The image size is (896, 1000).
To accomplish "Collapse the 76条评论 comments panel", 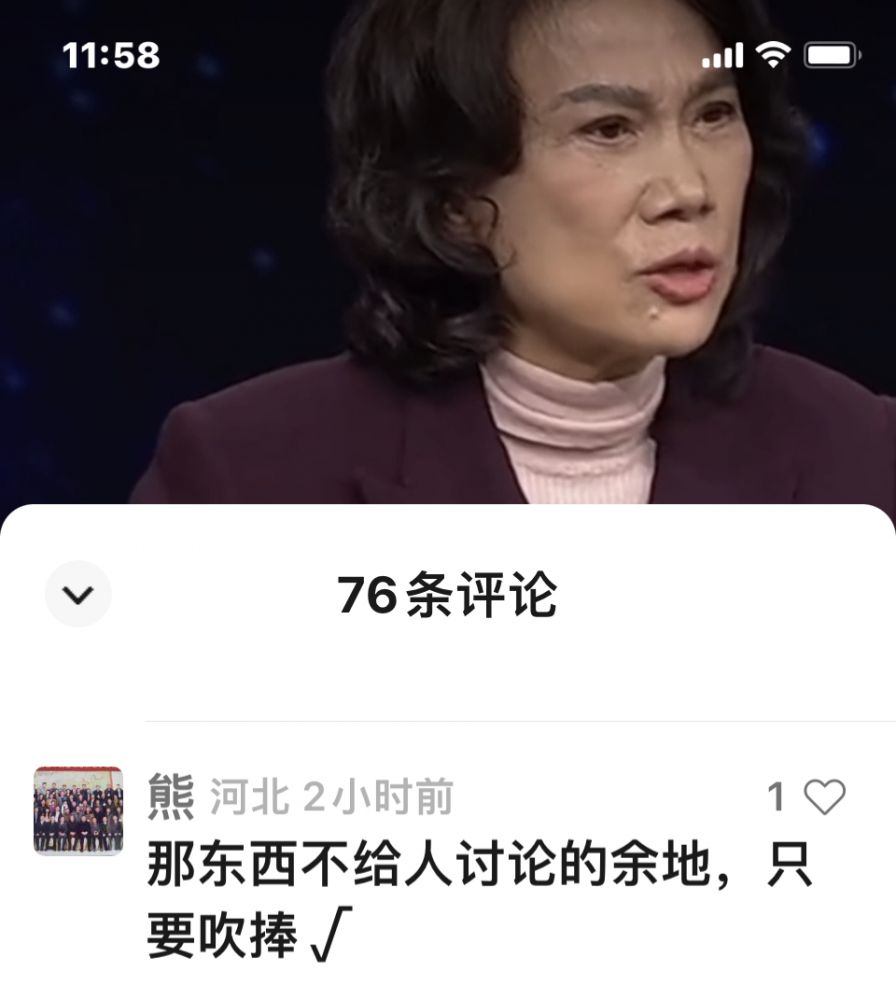I will click(x=78, y=595).
